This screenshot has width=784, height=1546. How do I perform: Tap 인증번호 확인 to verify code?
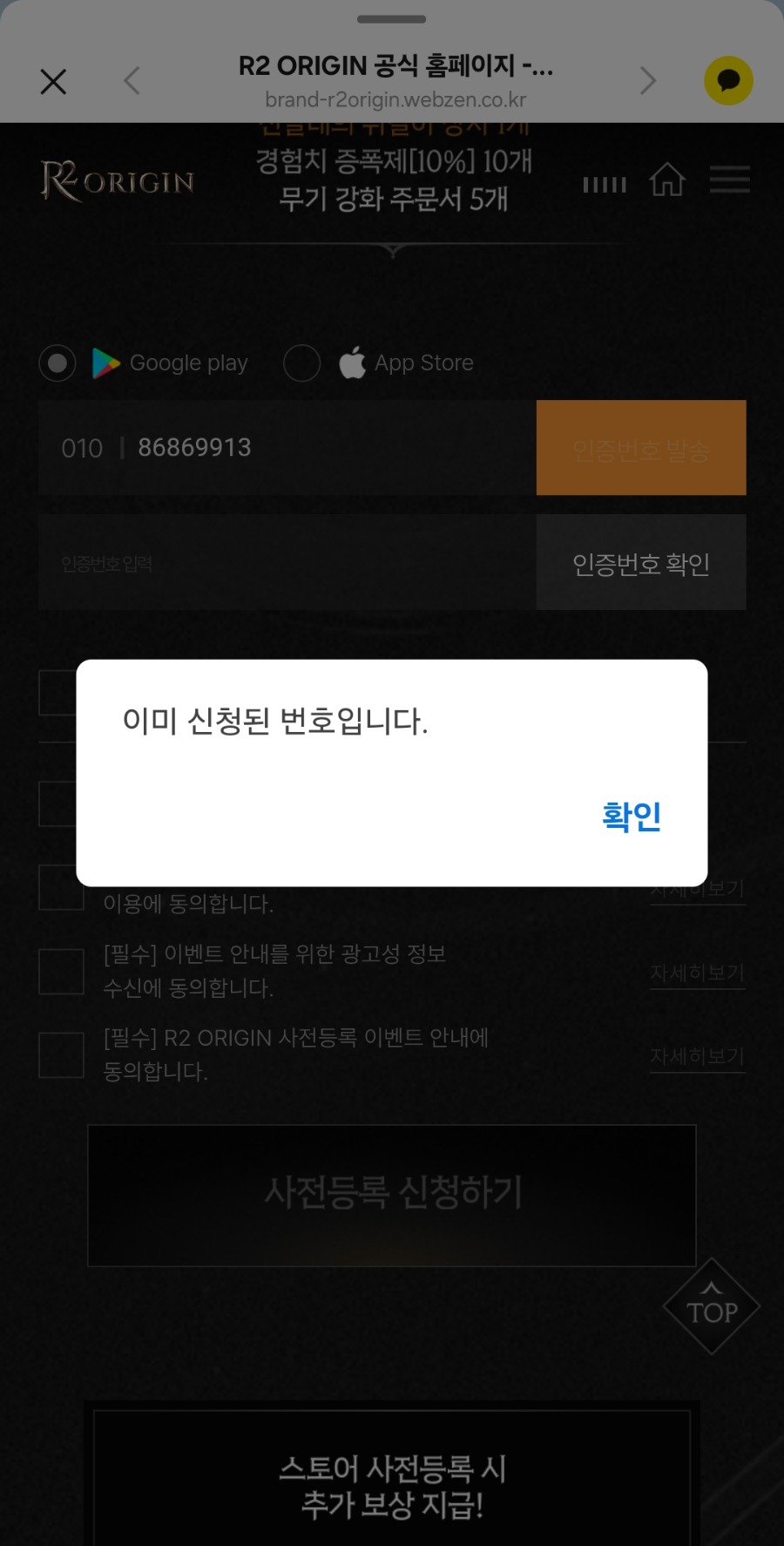click(x=641, y=563)
